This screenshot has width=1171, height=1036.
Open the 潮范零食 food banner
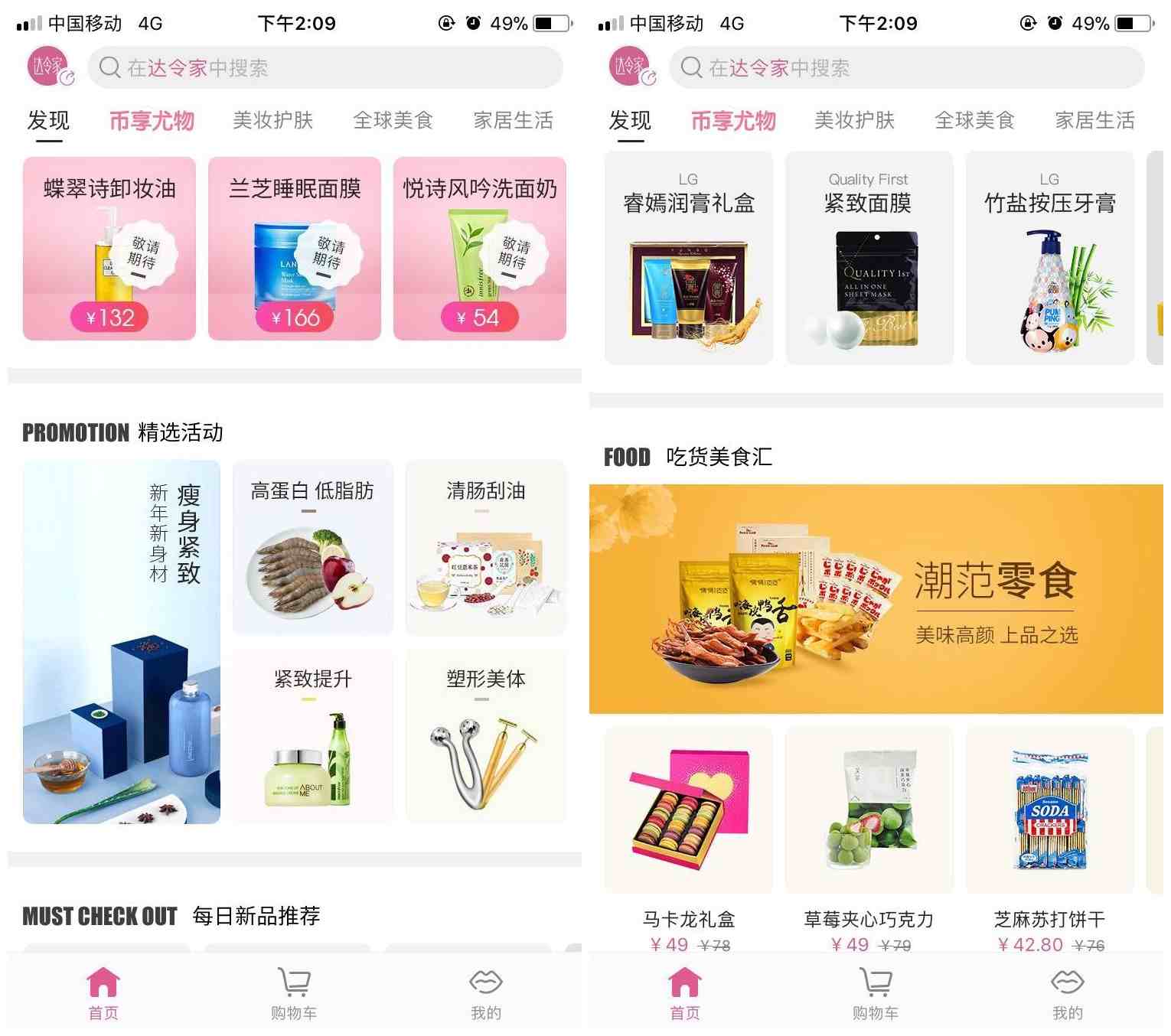876,599
